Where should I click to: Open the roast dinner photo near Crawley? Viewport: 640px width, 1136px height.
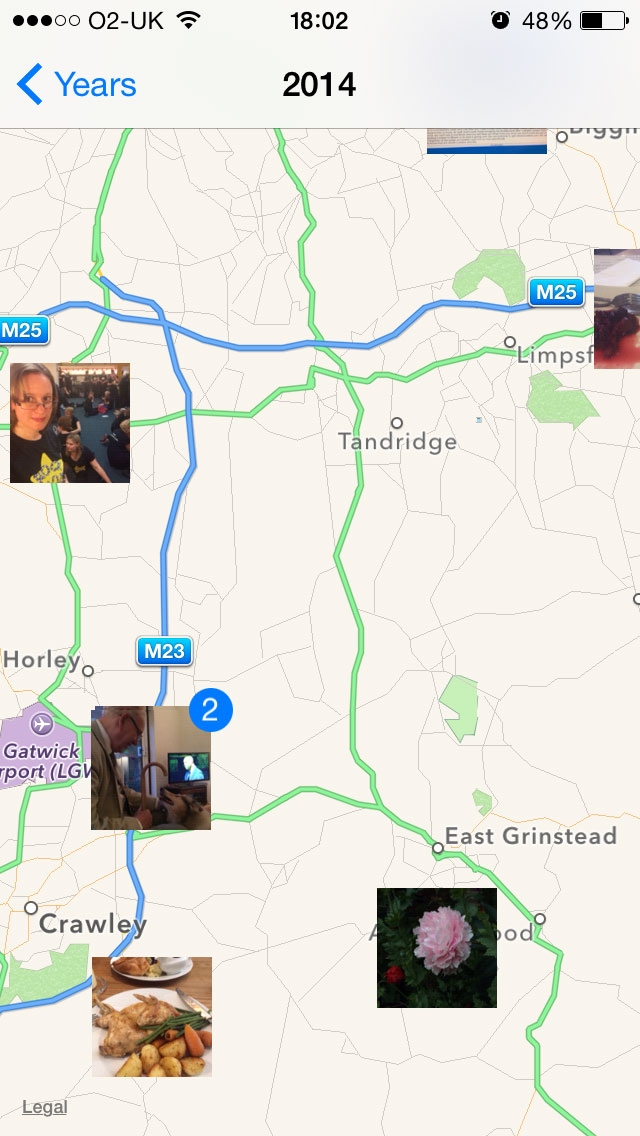151,1016
